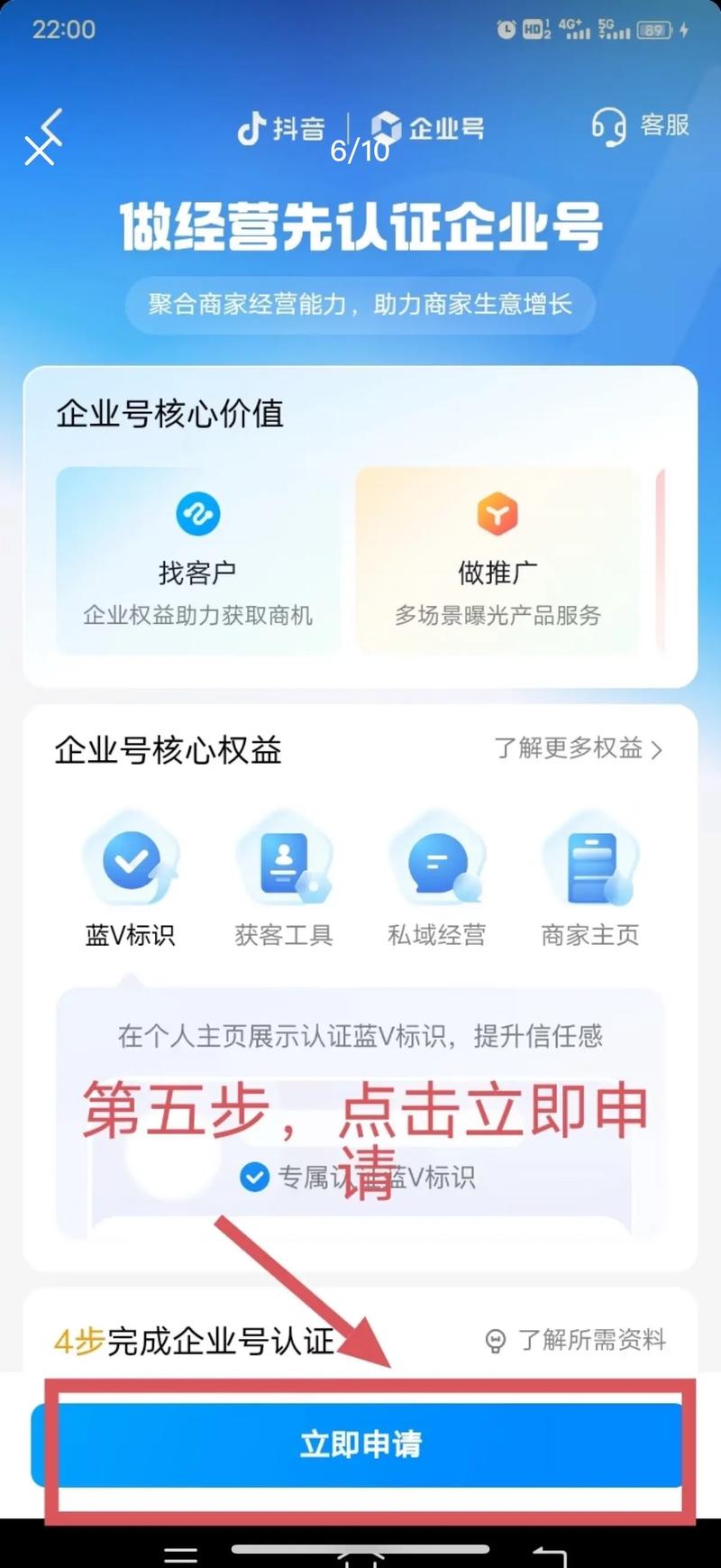Open the 做推广 value card
721x1568 pixels.
coord(497,559)
